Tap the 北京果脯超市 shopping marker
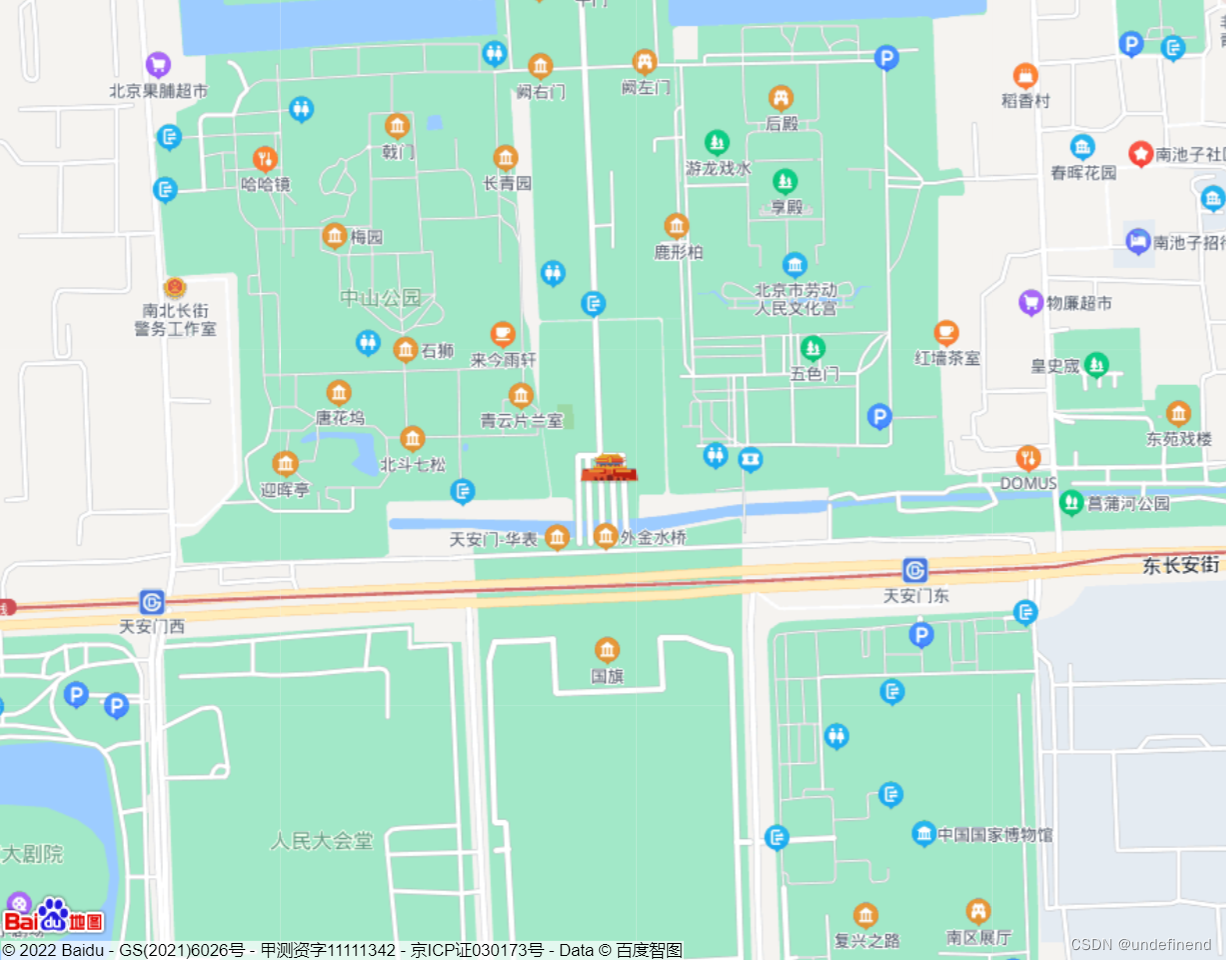 158,65
